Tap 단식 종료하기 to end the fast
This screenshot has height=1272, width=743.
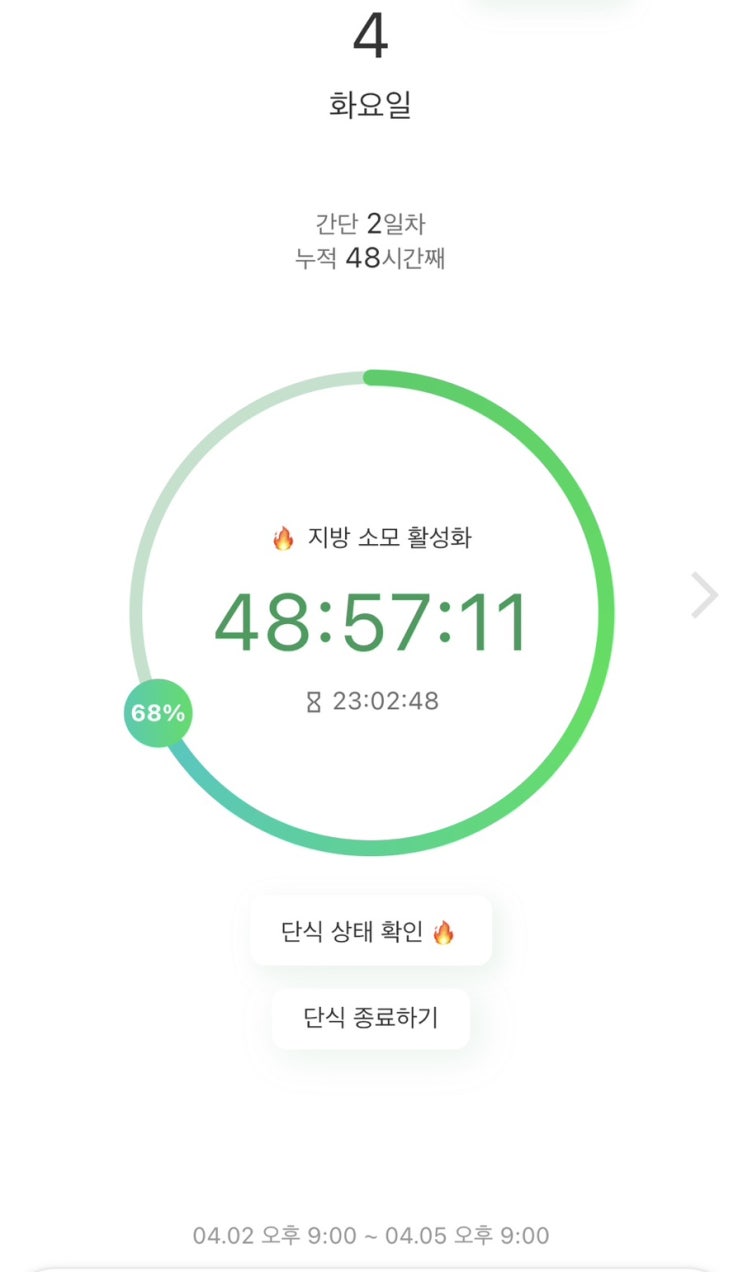(370, 1018)
